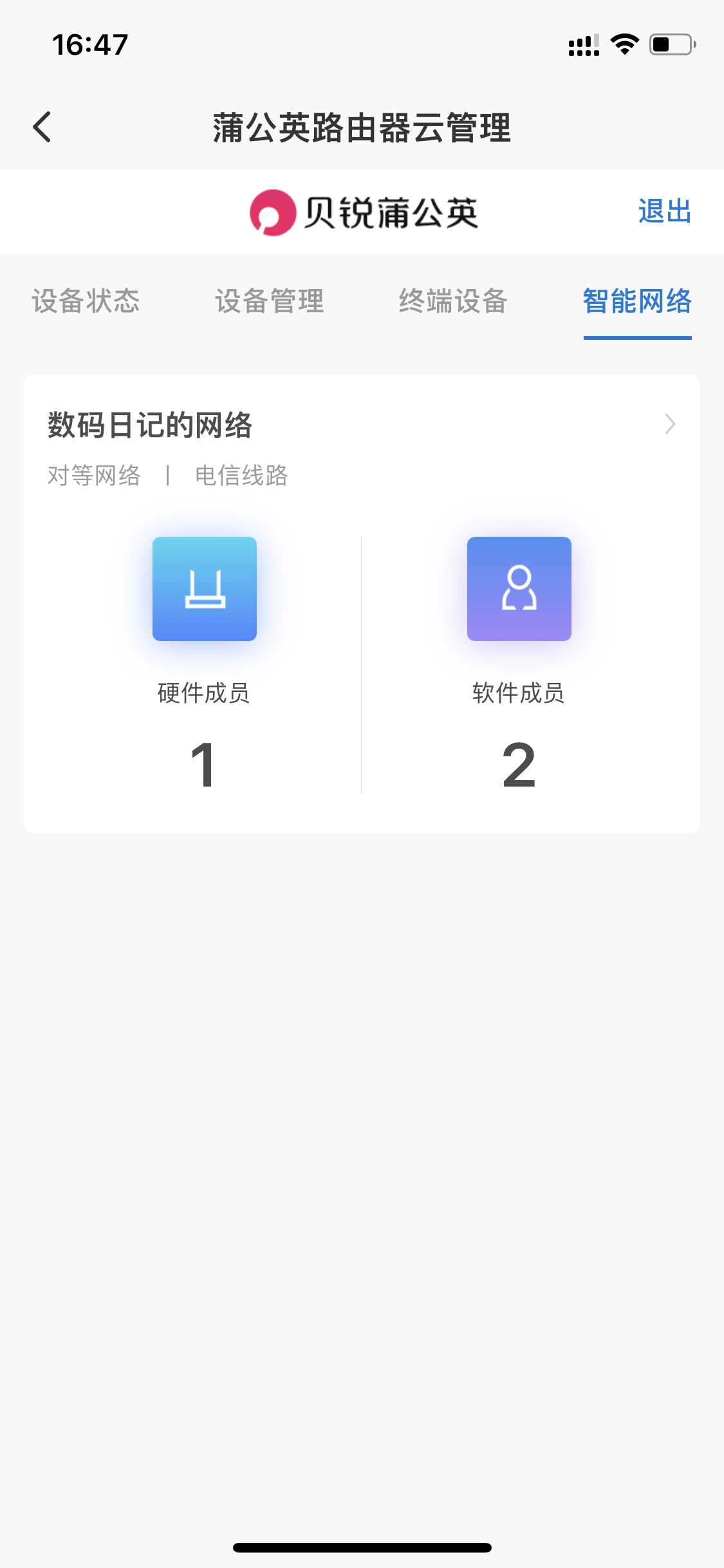Viewport: 724px width, 1568px height.
Task: Tap 退出 to log out
Action: (665, 211)
